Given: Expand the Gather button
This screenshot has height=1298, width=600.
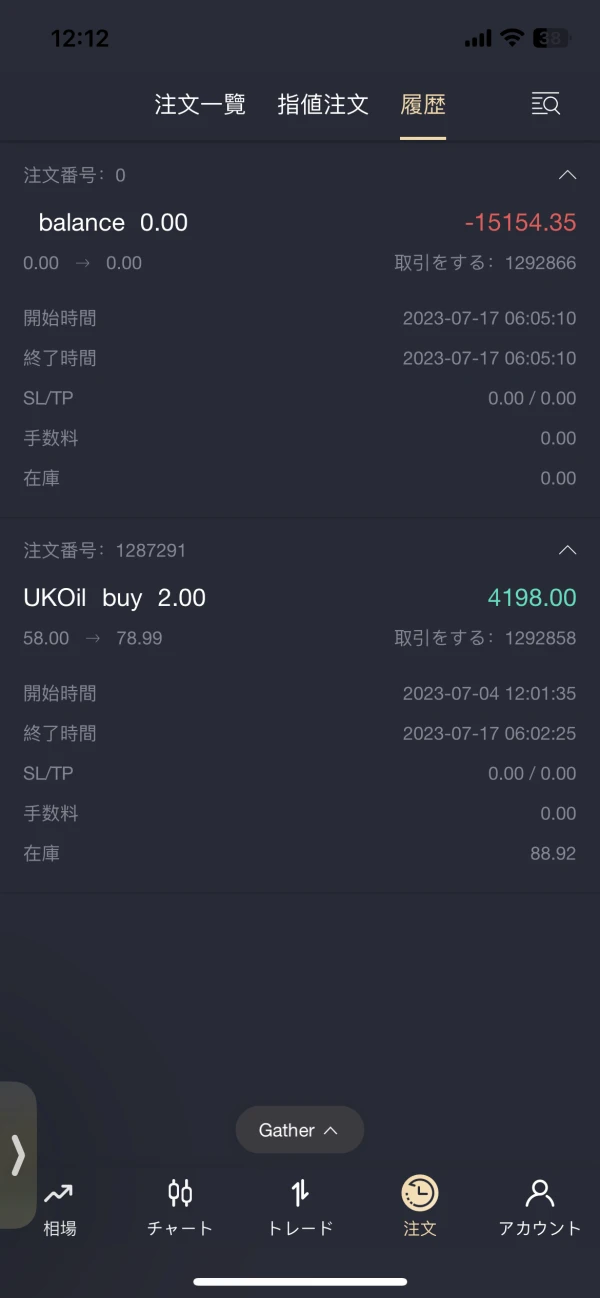Looking at the screenshot, I should [x=299, y=1130].
